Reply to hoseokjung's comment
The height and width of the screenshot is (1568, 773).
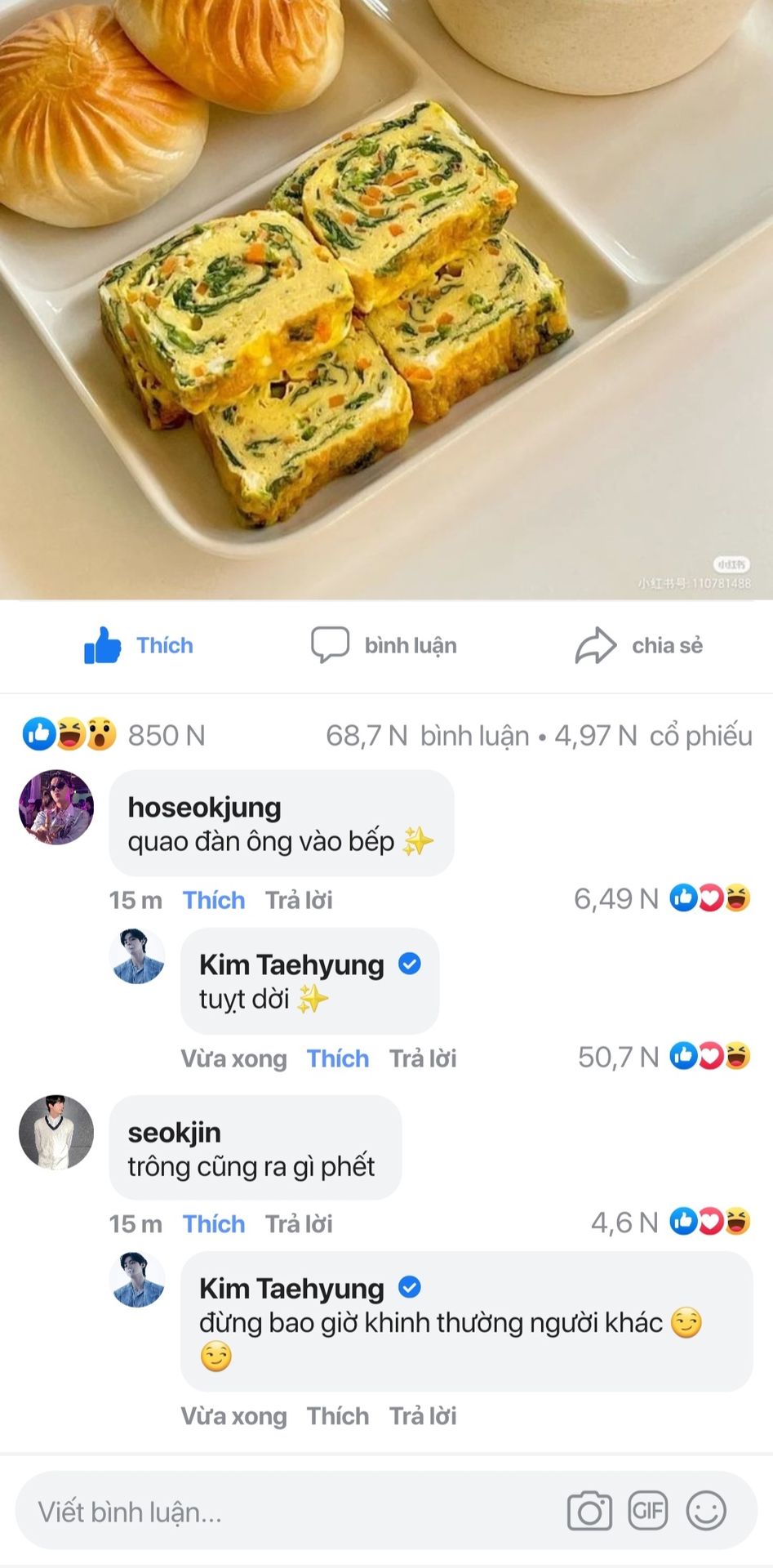[x=299, y=900]
